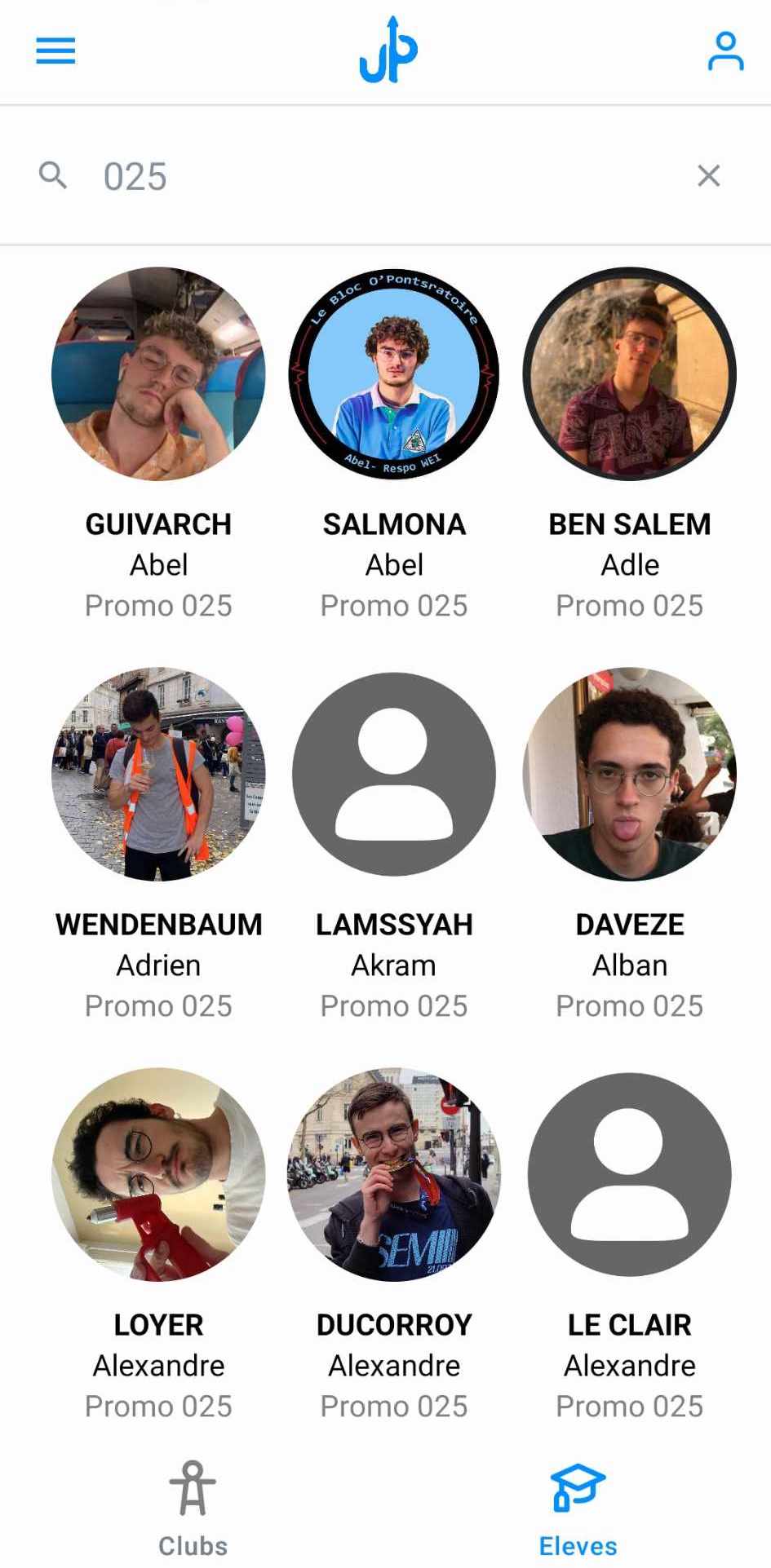Image resolution: width=771 pixels, height=1568 pixels.
Task: Switch to the Clubs tab
Action: [193, 1508]
